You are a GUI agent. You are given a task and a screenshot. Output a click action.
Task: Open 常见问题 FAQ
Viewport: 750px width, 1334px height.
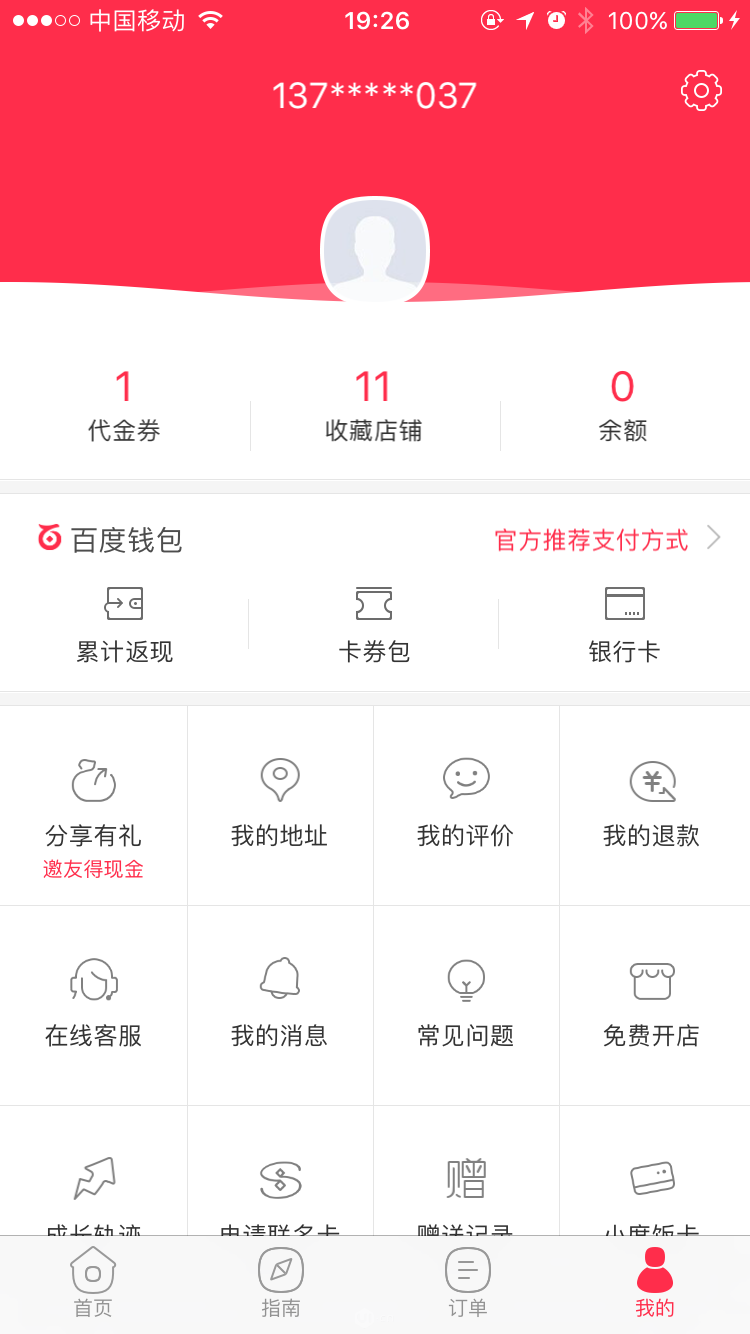[x=466, y=1006]
